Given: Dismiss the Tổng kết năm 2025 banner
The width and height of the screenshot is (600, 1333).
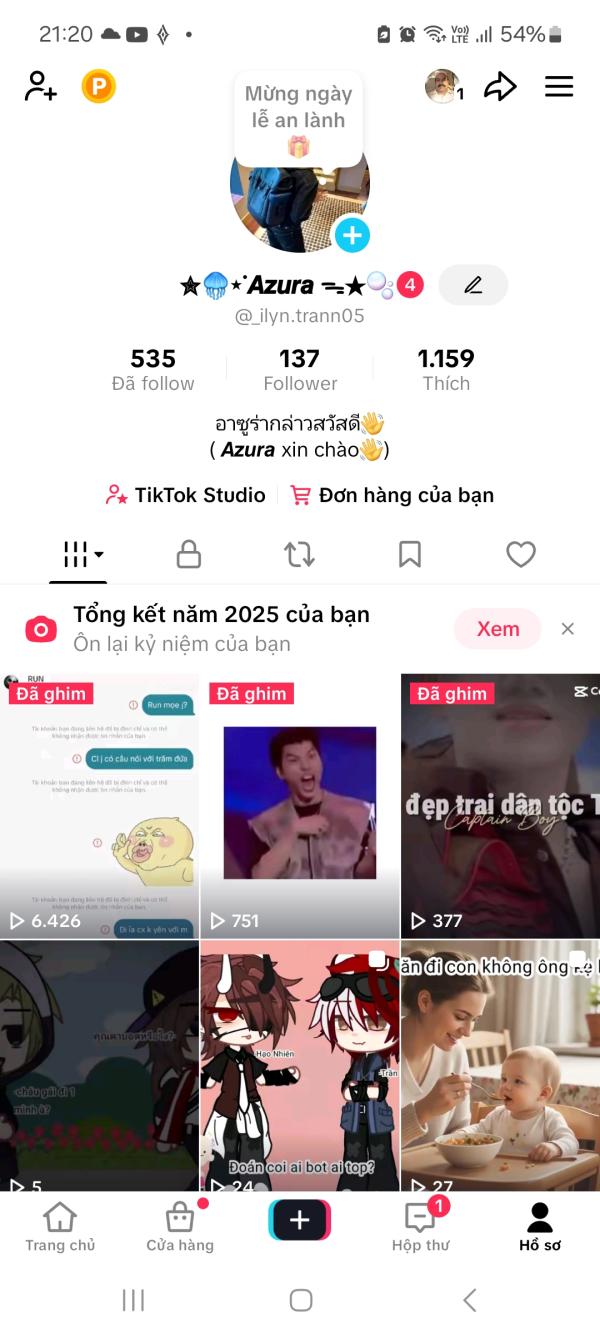Looking at the screenshot, I should click(568, 629).
